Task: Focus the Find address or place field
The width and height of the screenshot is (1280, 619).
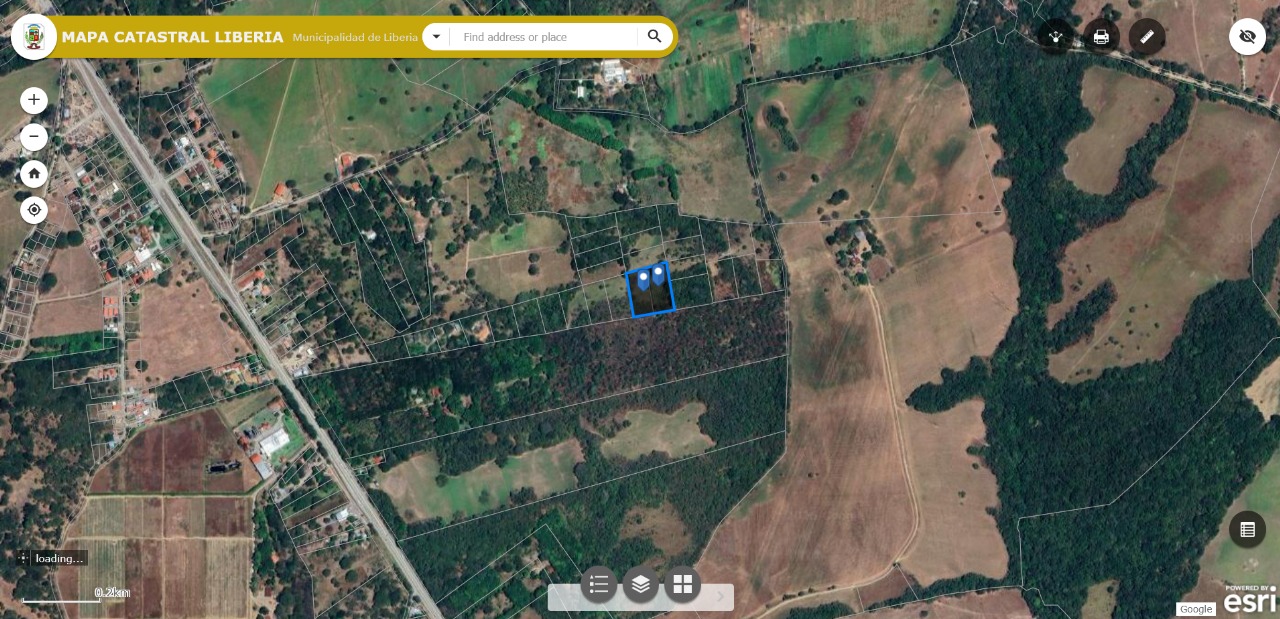Action: 545,37
